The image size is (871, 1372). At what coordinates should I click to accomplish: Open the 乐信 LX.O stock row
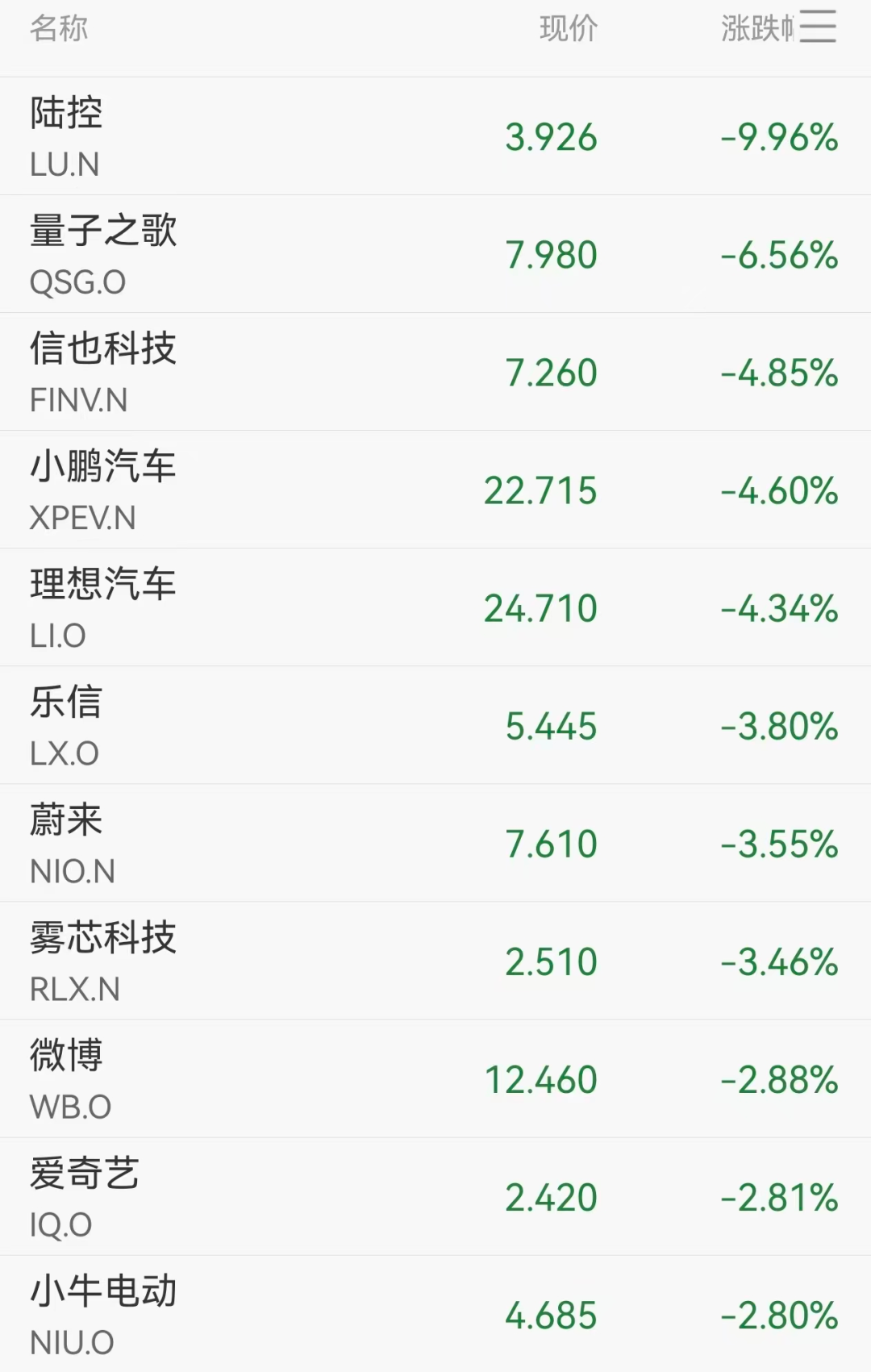(x=435, y=725)
